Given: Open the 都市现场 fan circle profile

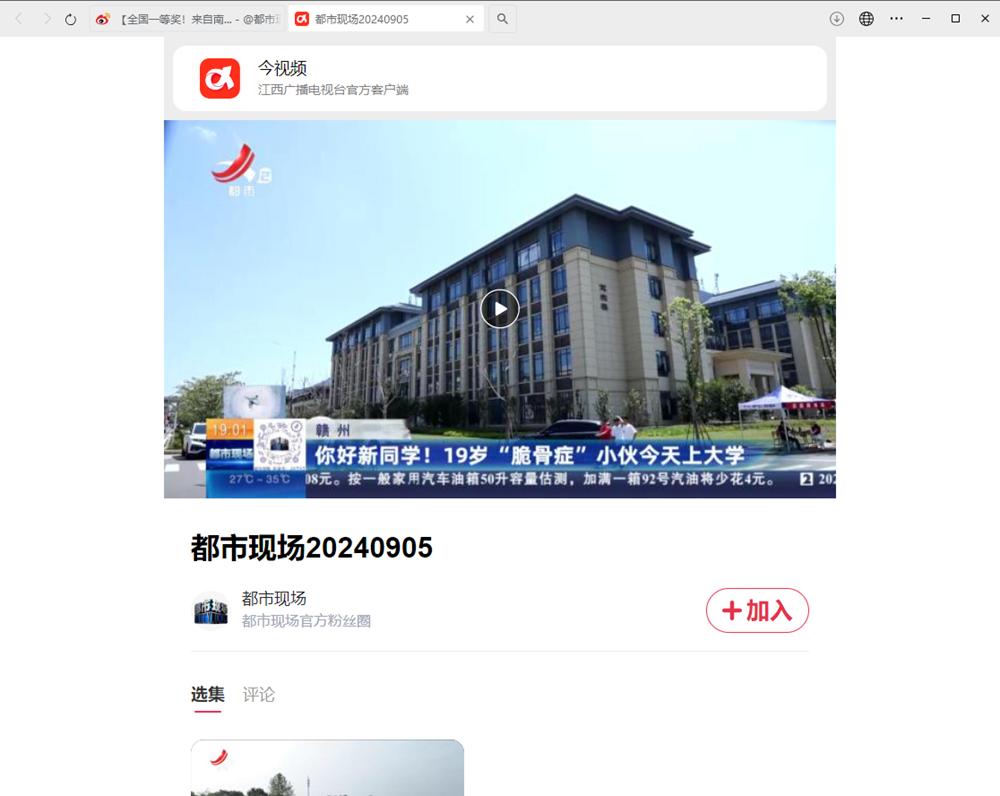Looking at the screenshot, I should click(273, 609).
